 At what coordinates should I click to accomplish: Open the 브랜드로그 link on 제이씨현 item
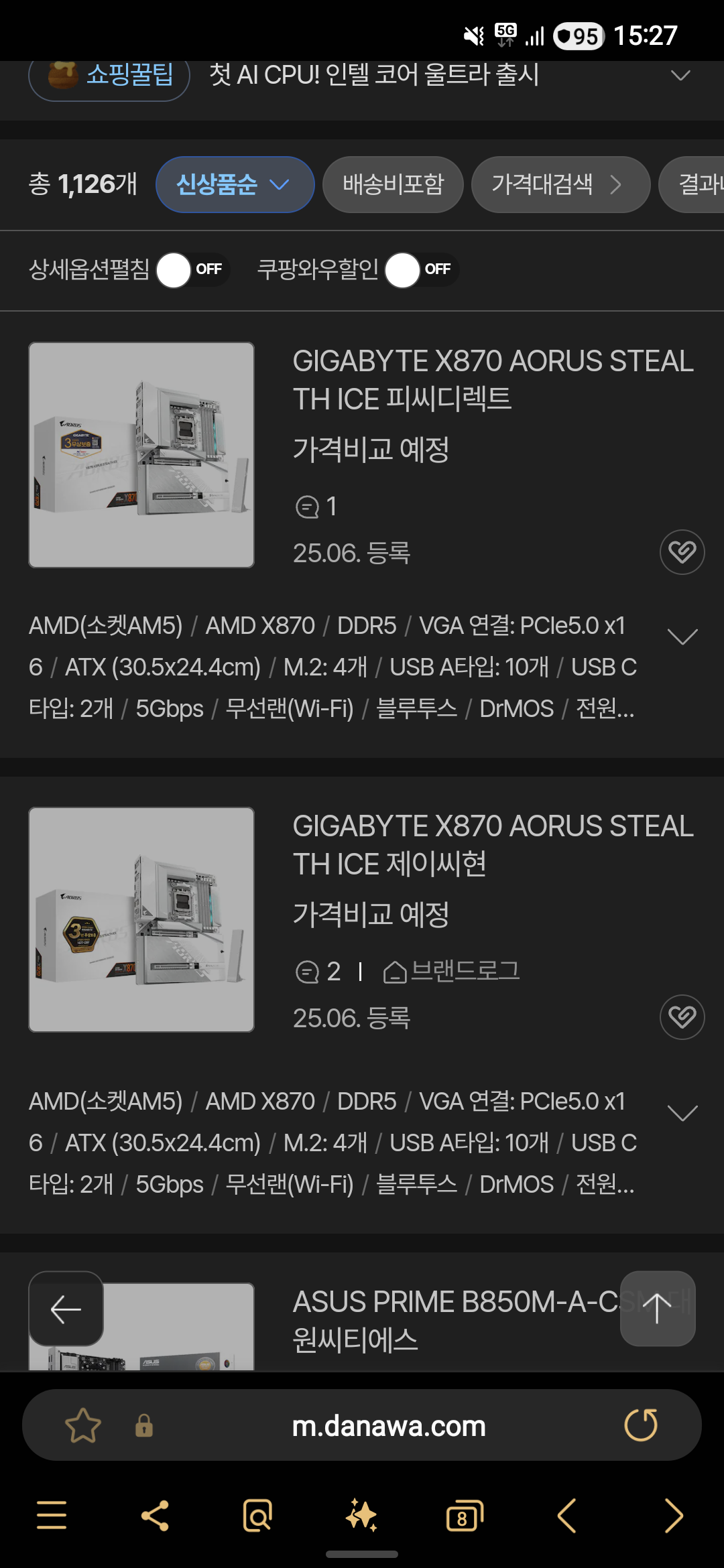tap(451, 971)
